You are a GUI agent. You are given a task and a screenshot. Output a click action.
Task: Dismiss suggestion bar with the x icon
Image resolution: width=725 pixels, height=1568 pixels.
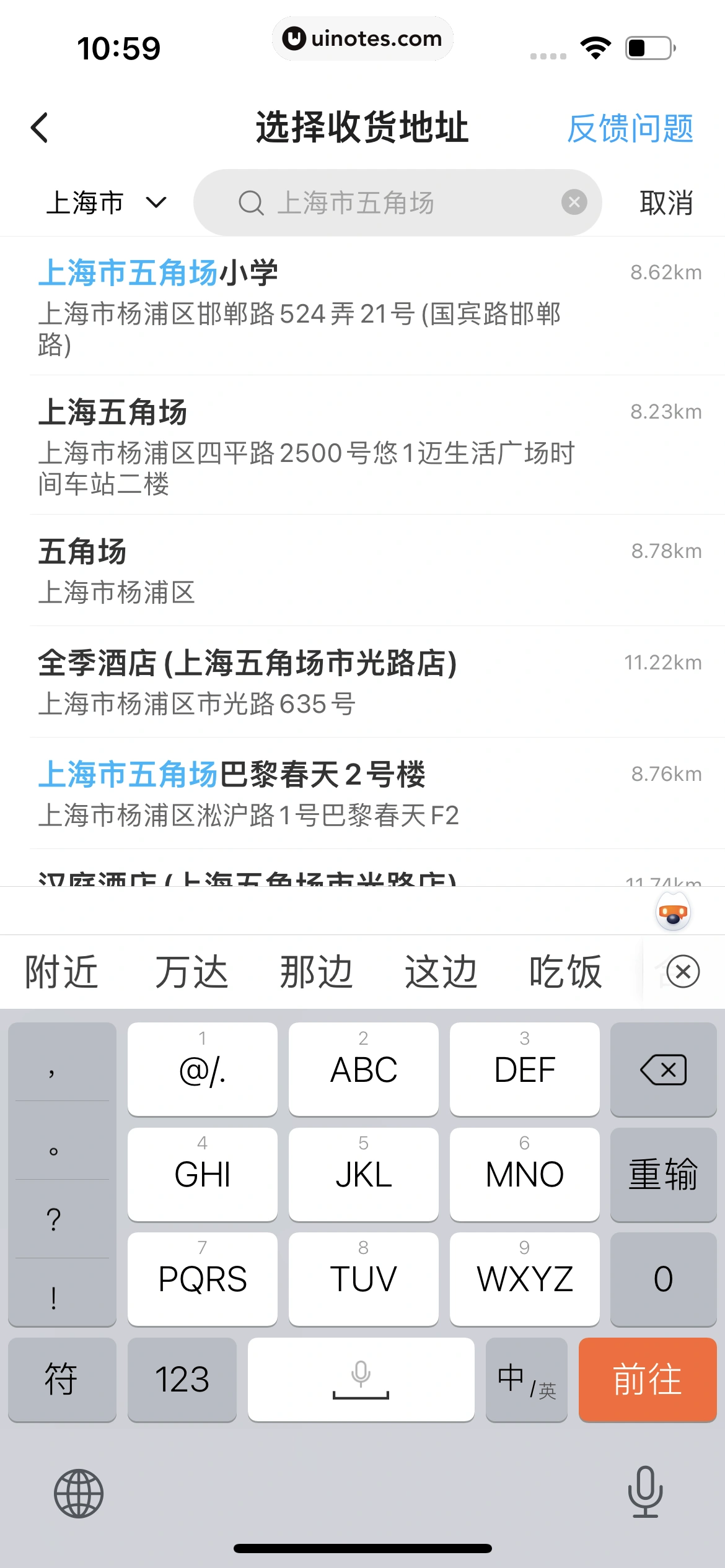[682, 971]
